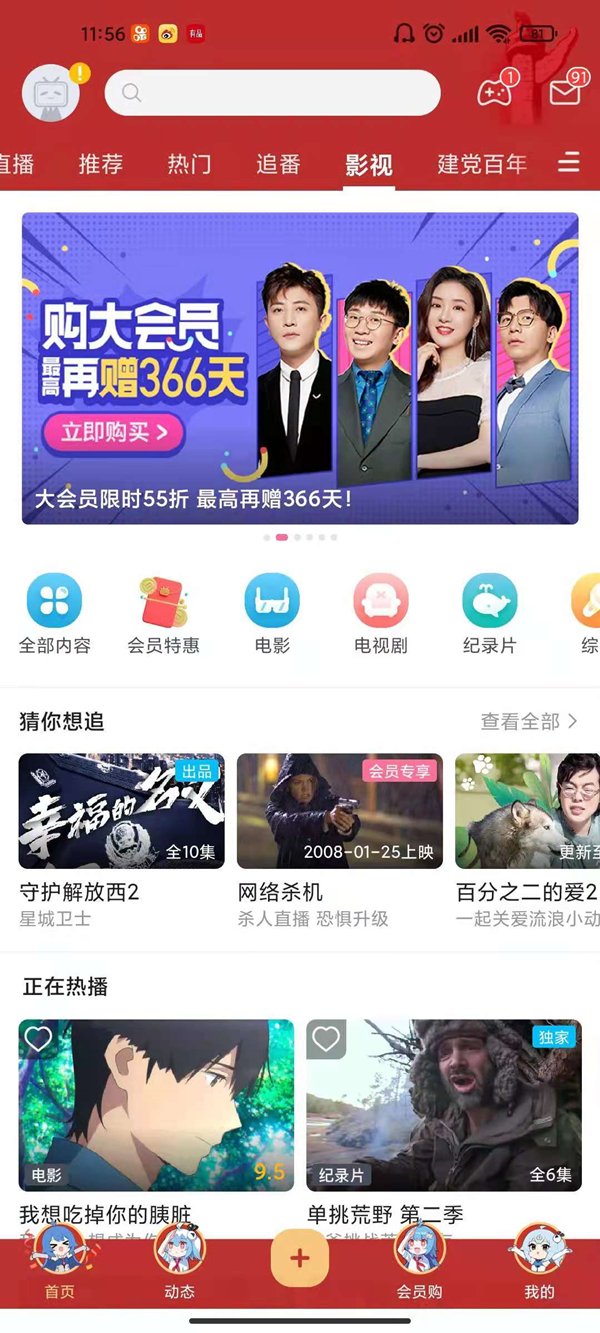Browse the 电视剧 category
600x1333 pixels.
point(381,613)
